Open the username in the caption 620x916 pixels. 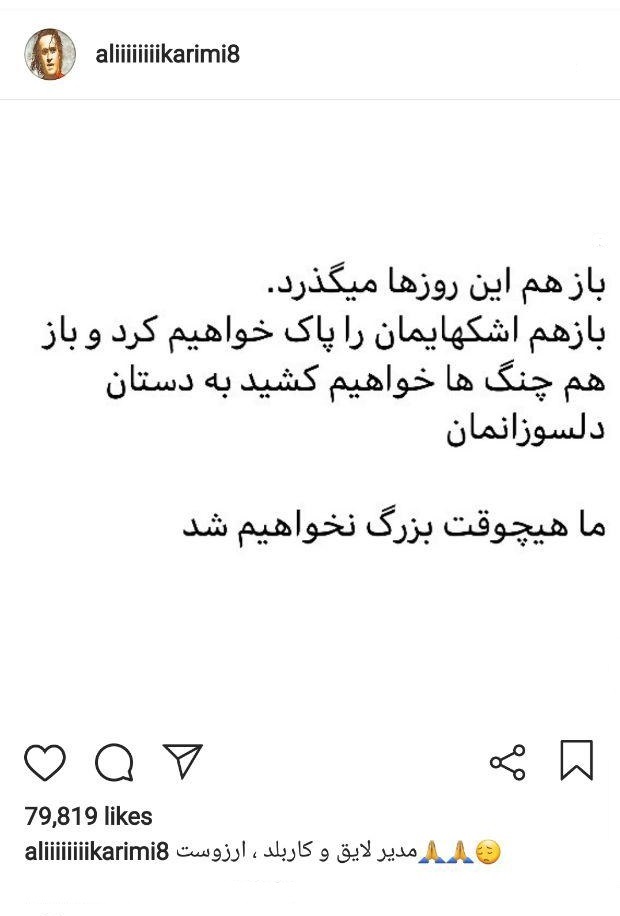click(98, 853)
